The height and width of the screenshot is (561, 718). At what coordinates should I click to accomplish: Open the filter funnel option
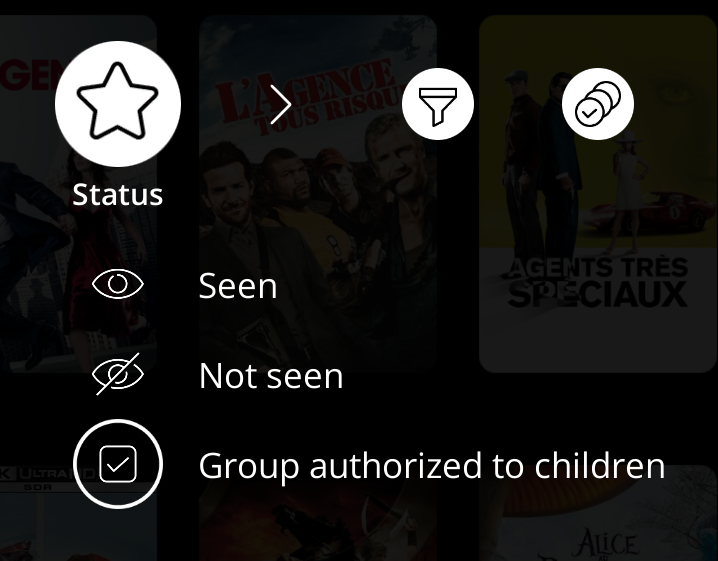click(438, 104)
